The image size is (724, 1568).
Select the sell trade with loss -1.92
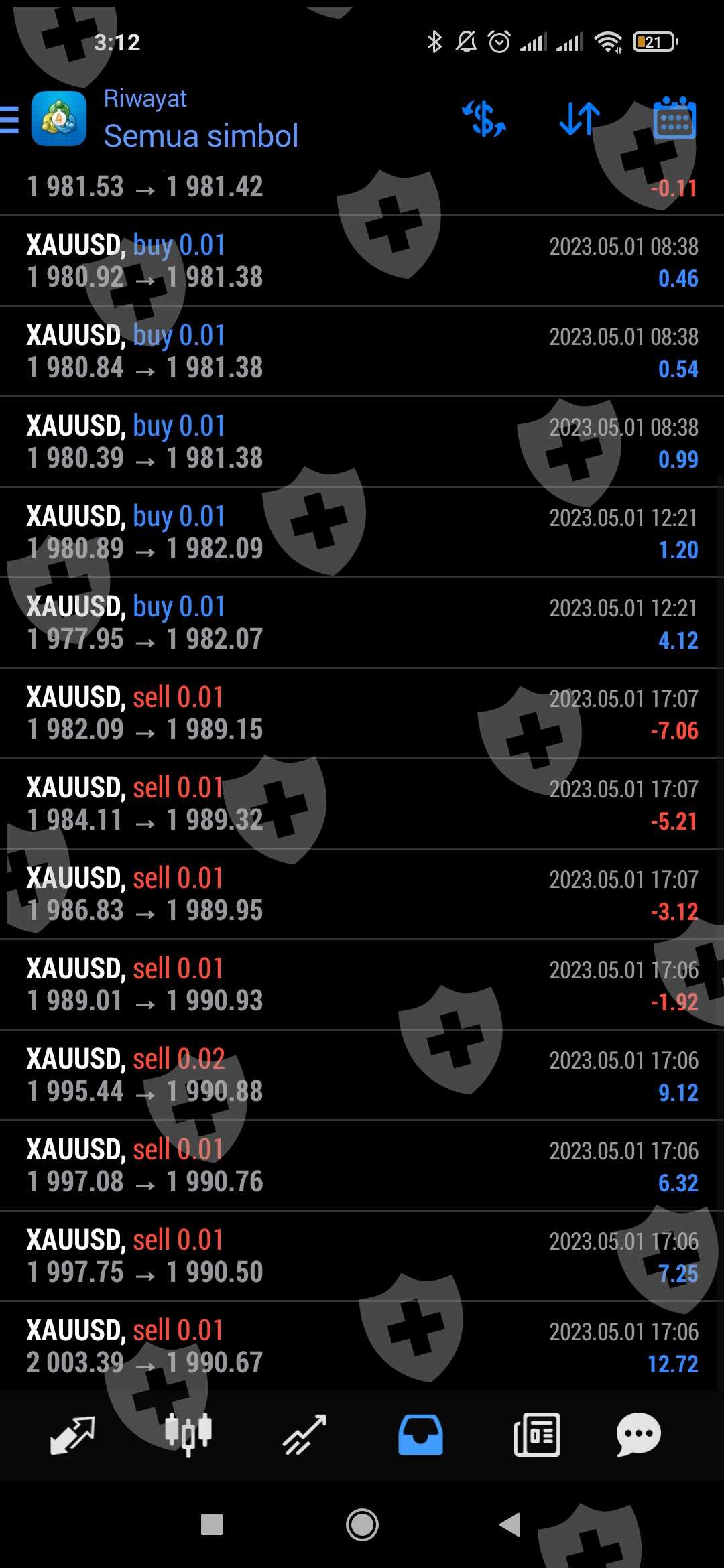[362, 985]
